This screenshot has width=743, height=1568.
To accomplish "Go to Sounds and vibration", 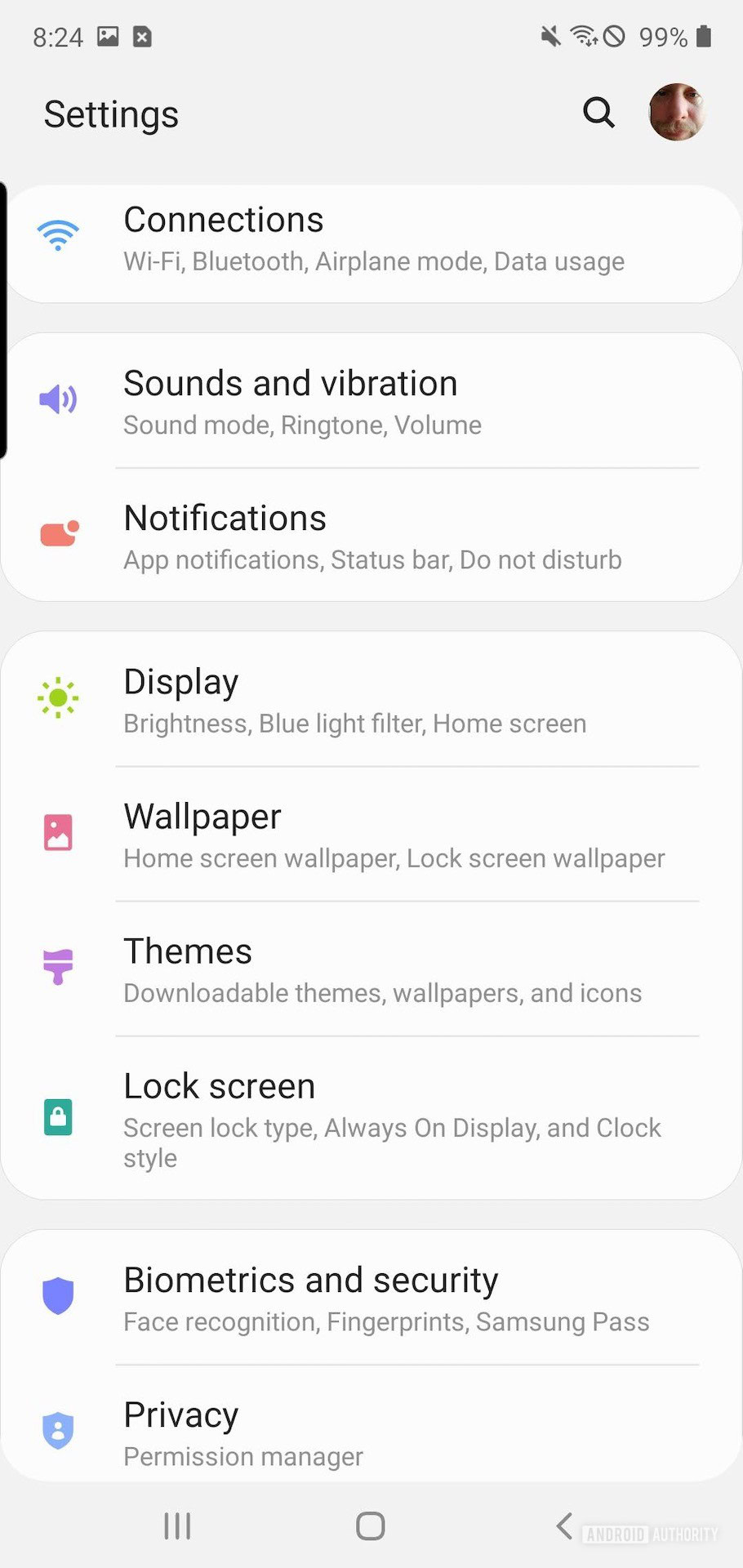I will click(x=371, y=402).
